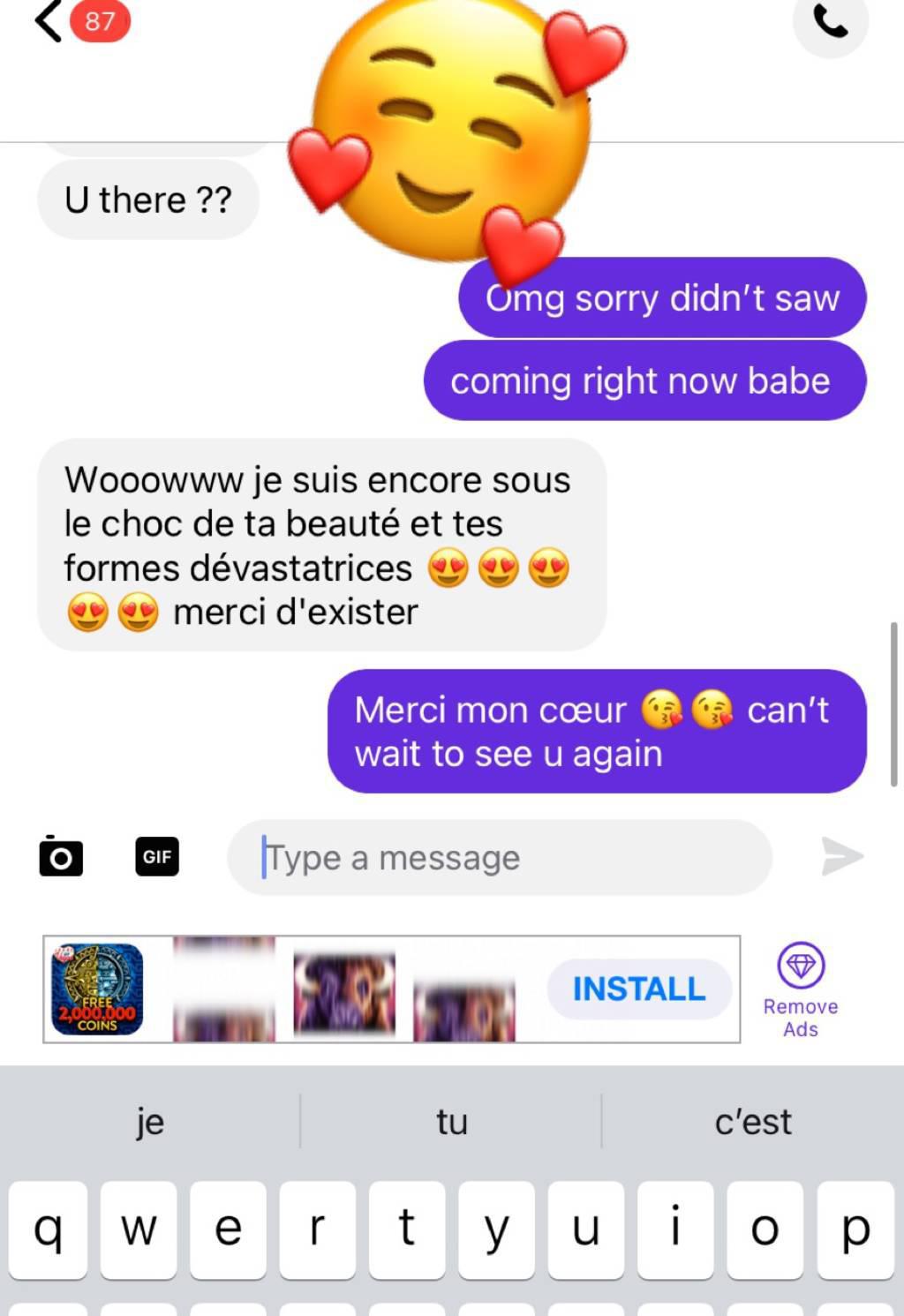The height and width of the screenshot is (1316, 904).
Task: Send the message with the arrow icon
Action: [841, 856]
